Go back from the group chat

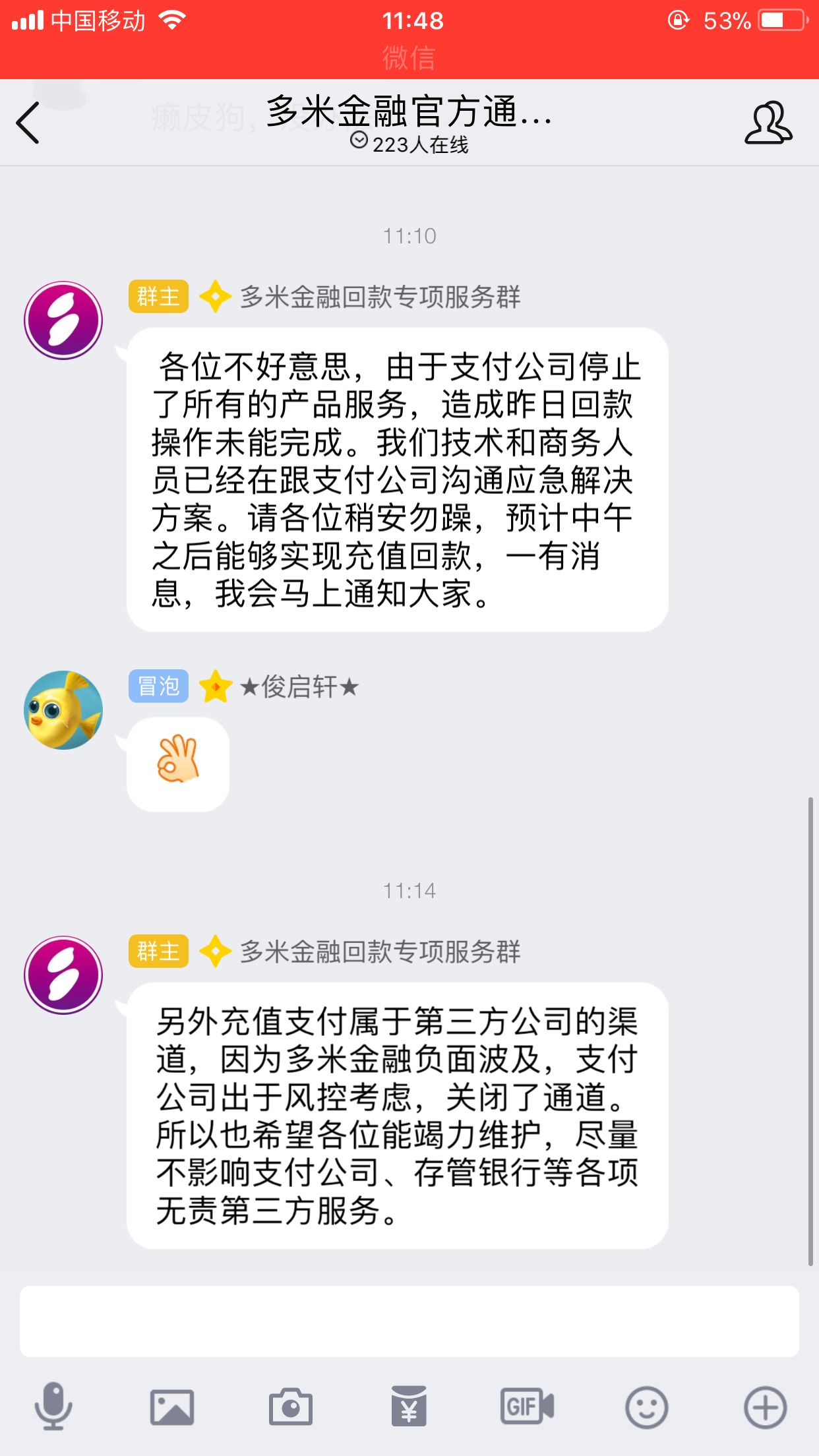28,123
